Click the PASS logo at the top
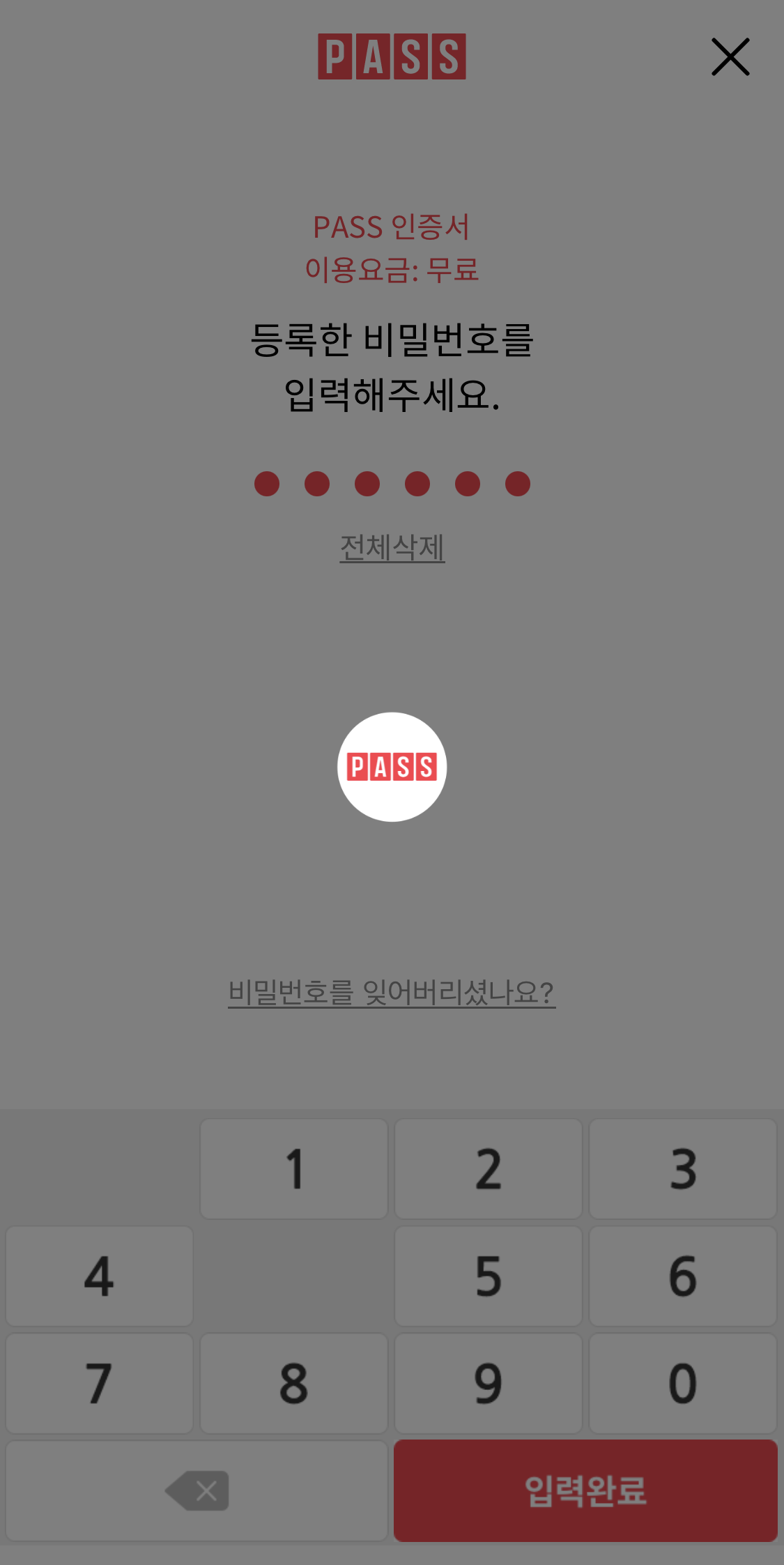The width and height of the screenshot is (784, 1565). (x=392, y=57)
